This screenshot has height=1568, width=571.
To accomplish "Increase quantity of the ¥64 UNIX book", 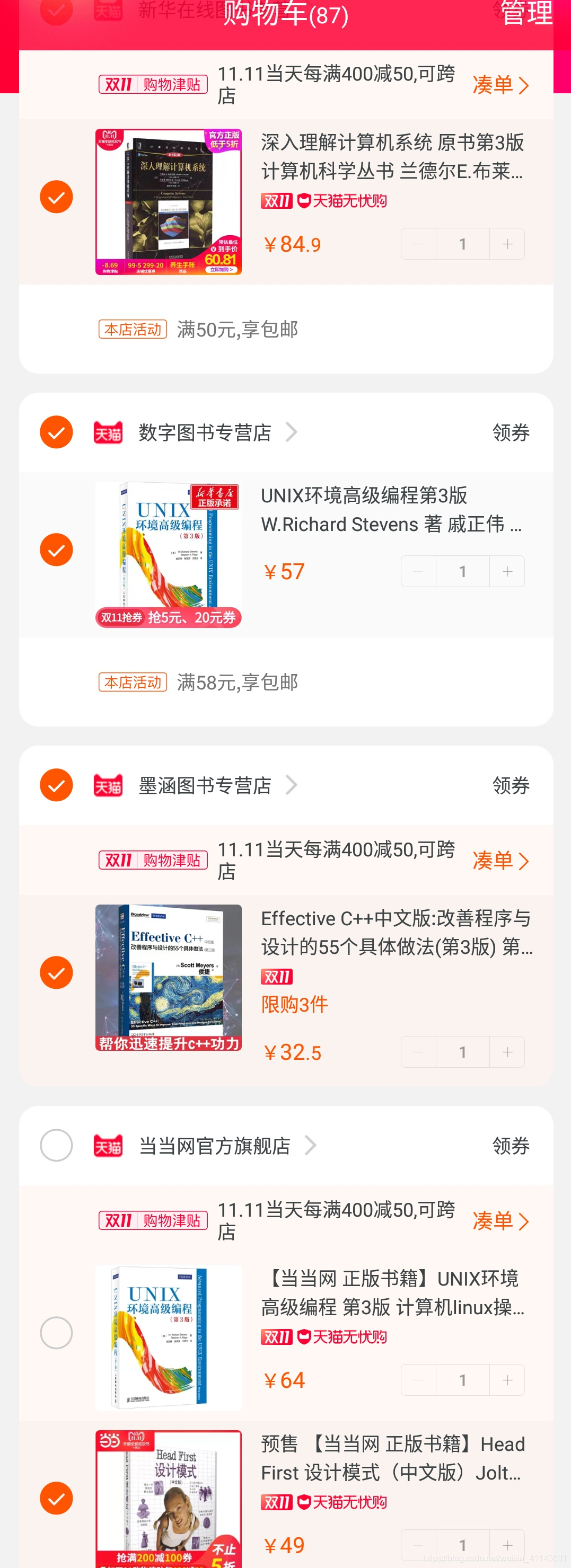I will coord(507,1380).
